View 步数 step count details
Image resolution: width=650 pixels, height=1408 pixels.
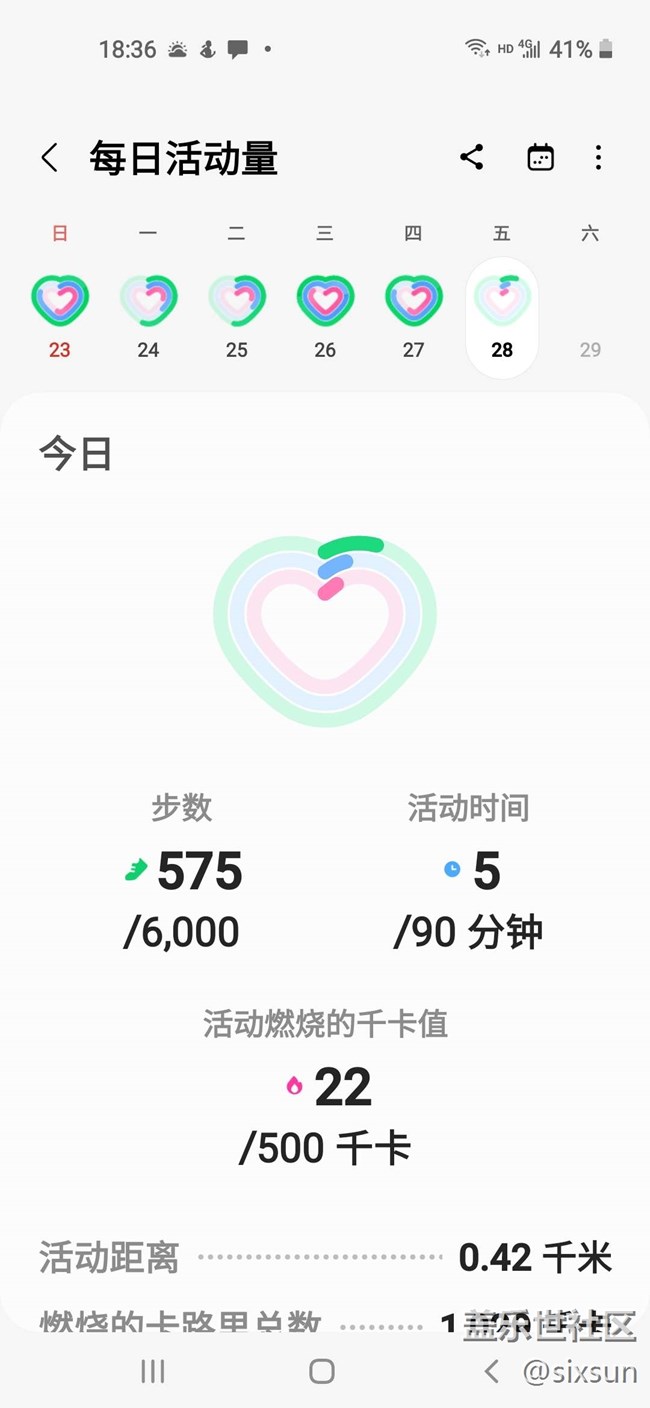(183, 871)
